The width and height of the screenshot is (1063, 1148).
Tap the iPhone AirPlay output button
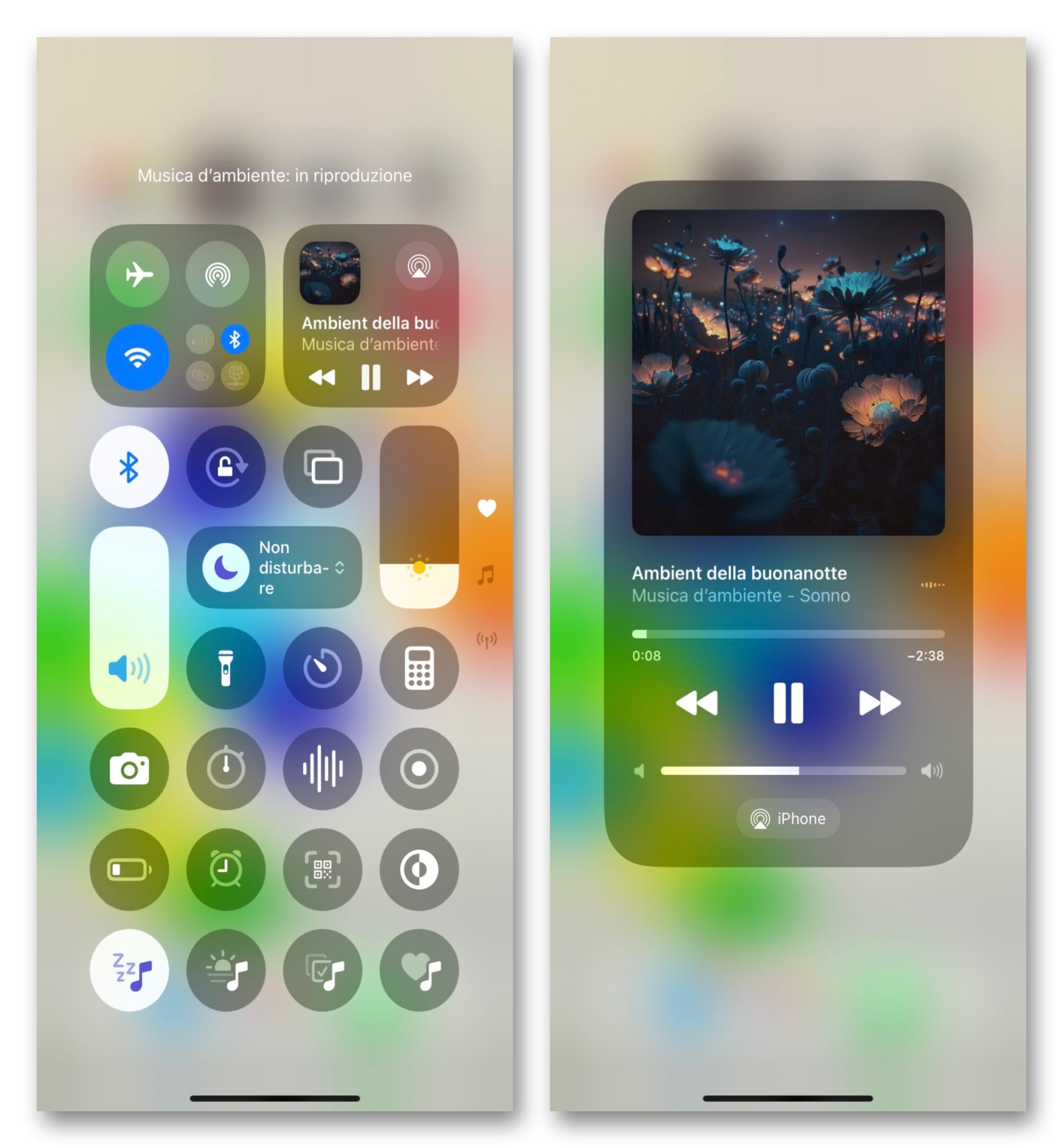pyautogui.click(x=788, y=818)
